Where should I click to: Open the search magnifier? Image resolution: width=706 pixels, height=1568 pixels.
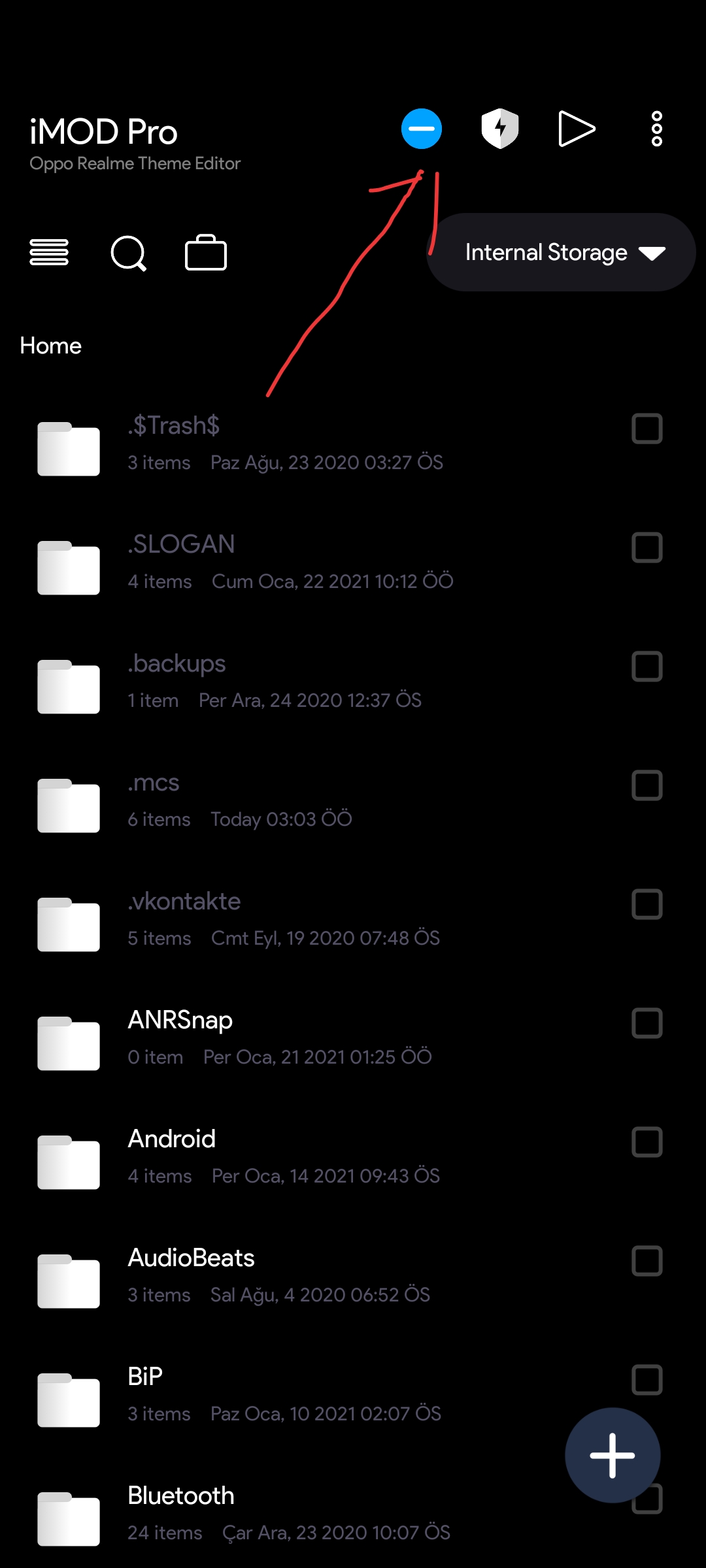tap(129, 253)
